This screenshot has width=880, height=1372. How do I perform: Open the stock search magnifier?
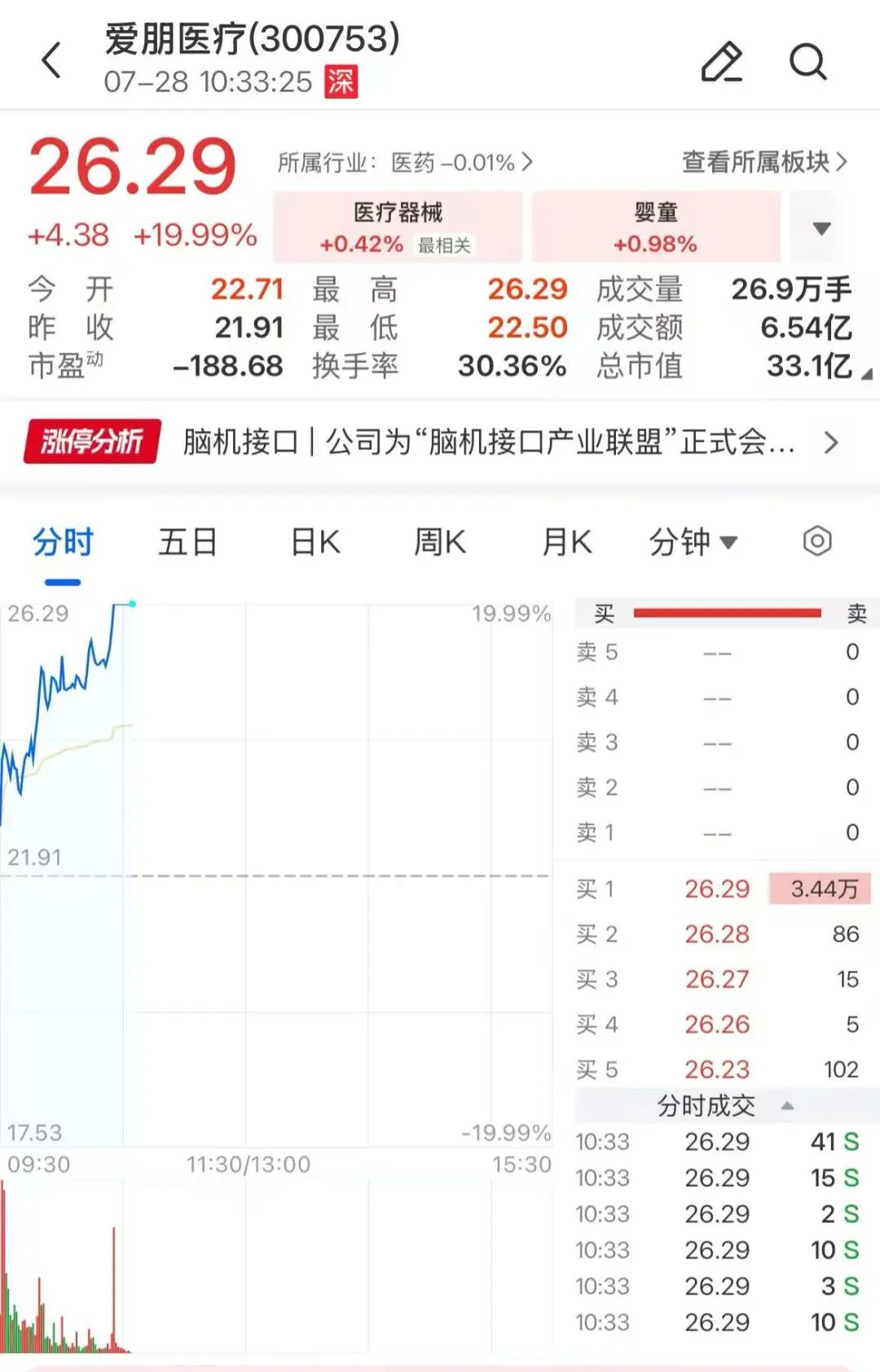[808, 61]
